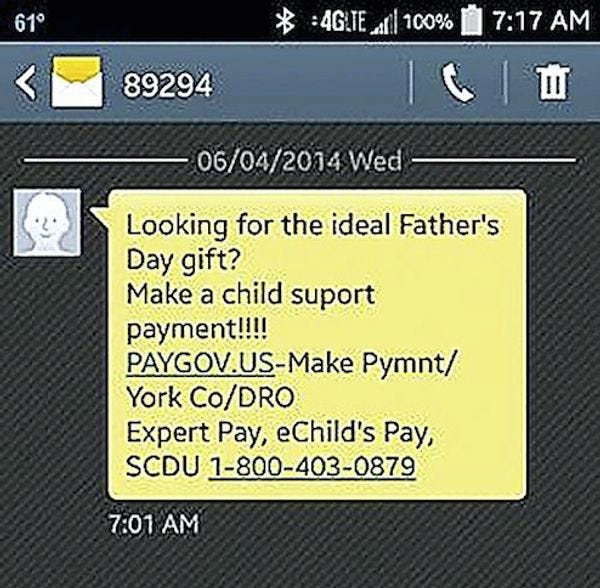Delete this conversation with the trash icon
This screenshot has height=588, width=600.
(548, 87)
